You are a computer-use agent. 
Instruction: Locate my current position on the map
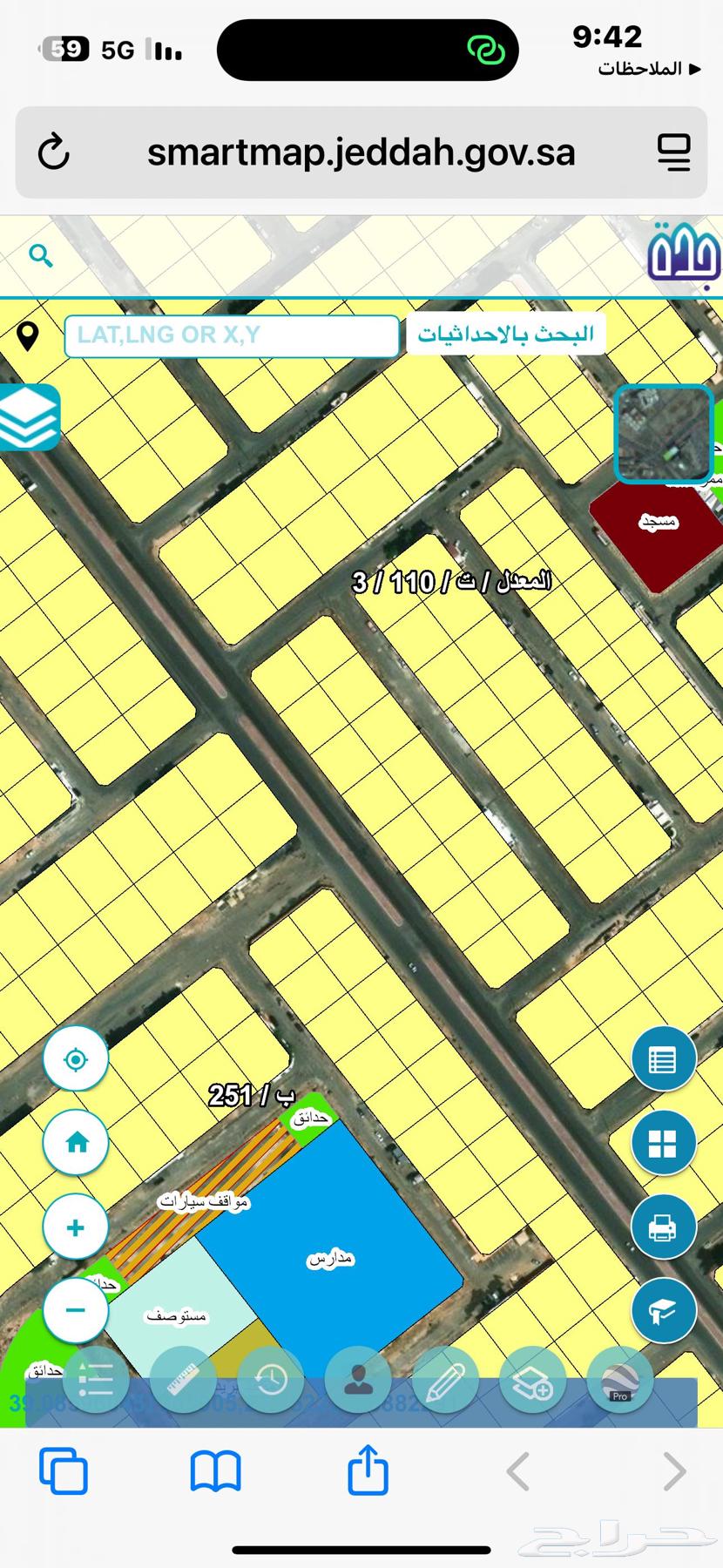(x=76, y=1060)
